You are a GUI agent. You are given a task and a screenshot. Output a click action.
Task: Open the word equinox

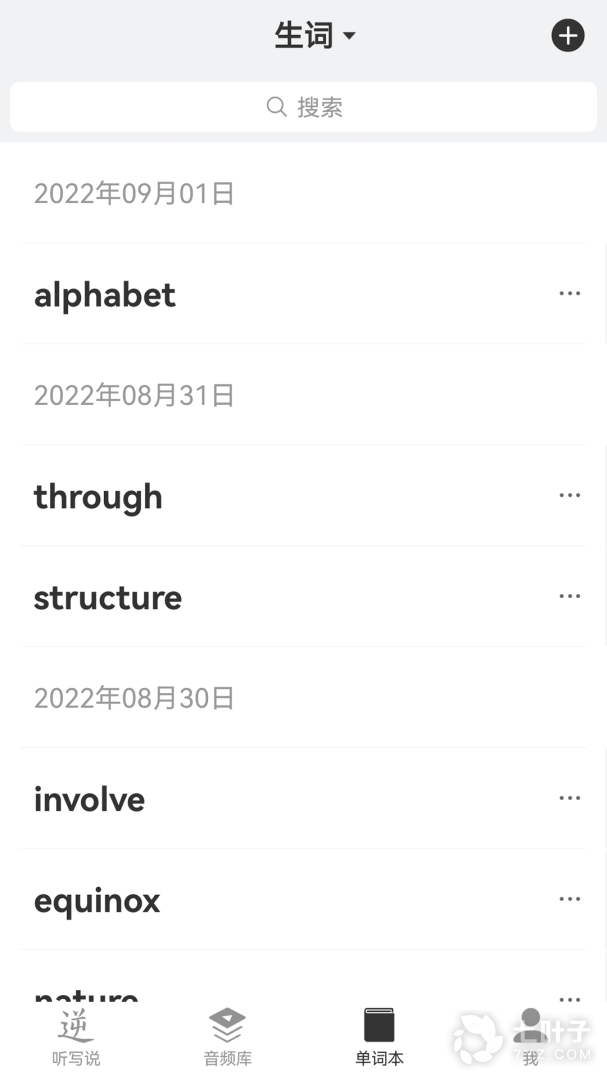coord(97,901)
